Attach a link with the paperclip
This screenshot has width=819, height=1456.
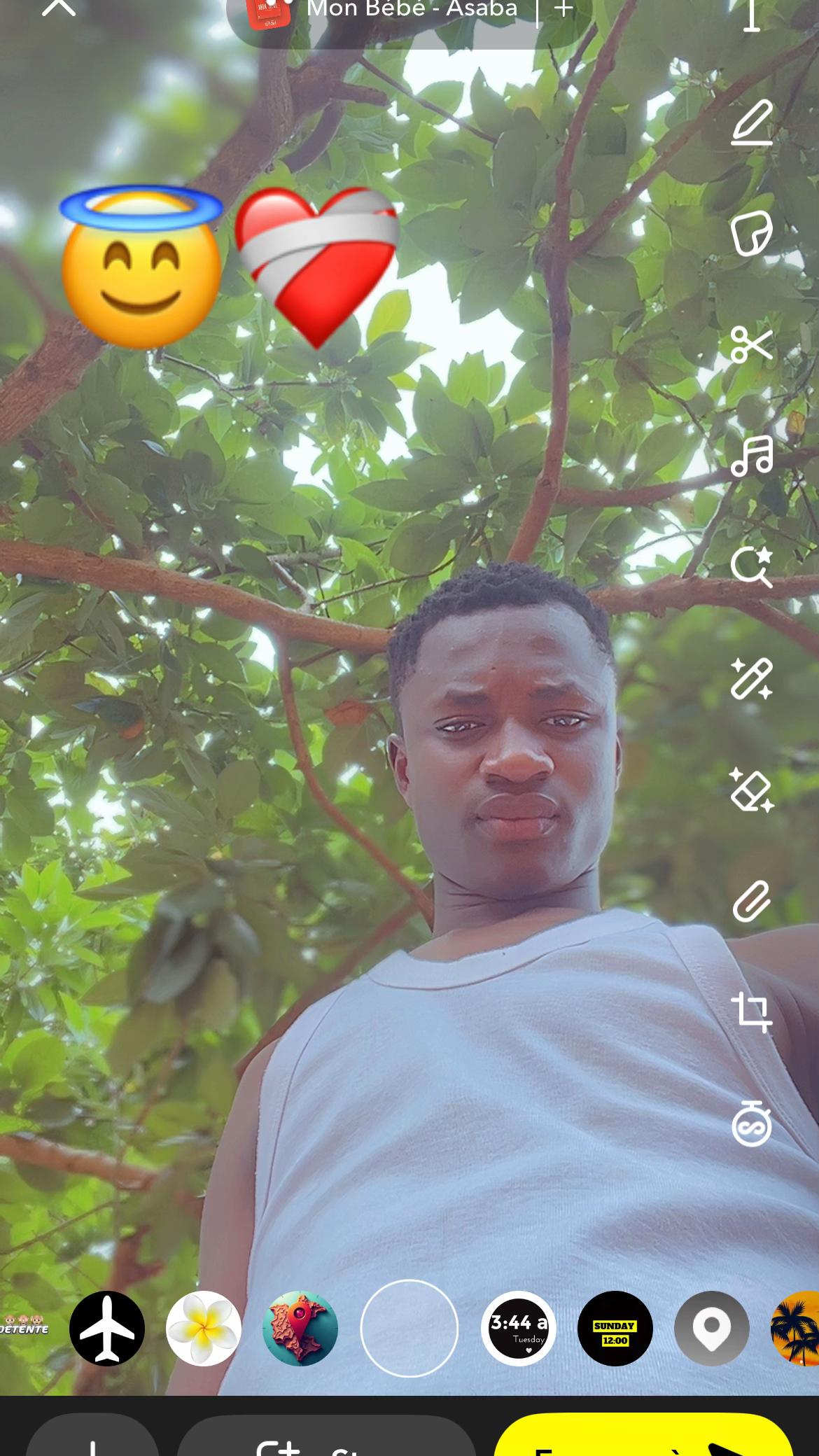coord(752,901)
